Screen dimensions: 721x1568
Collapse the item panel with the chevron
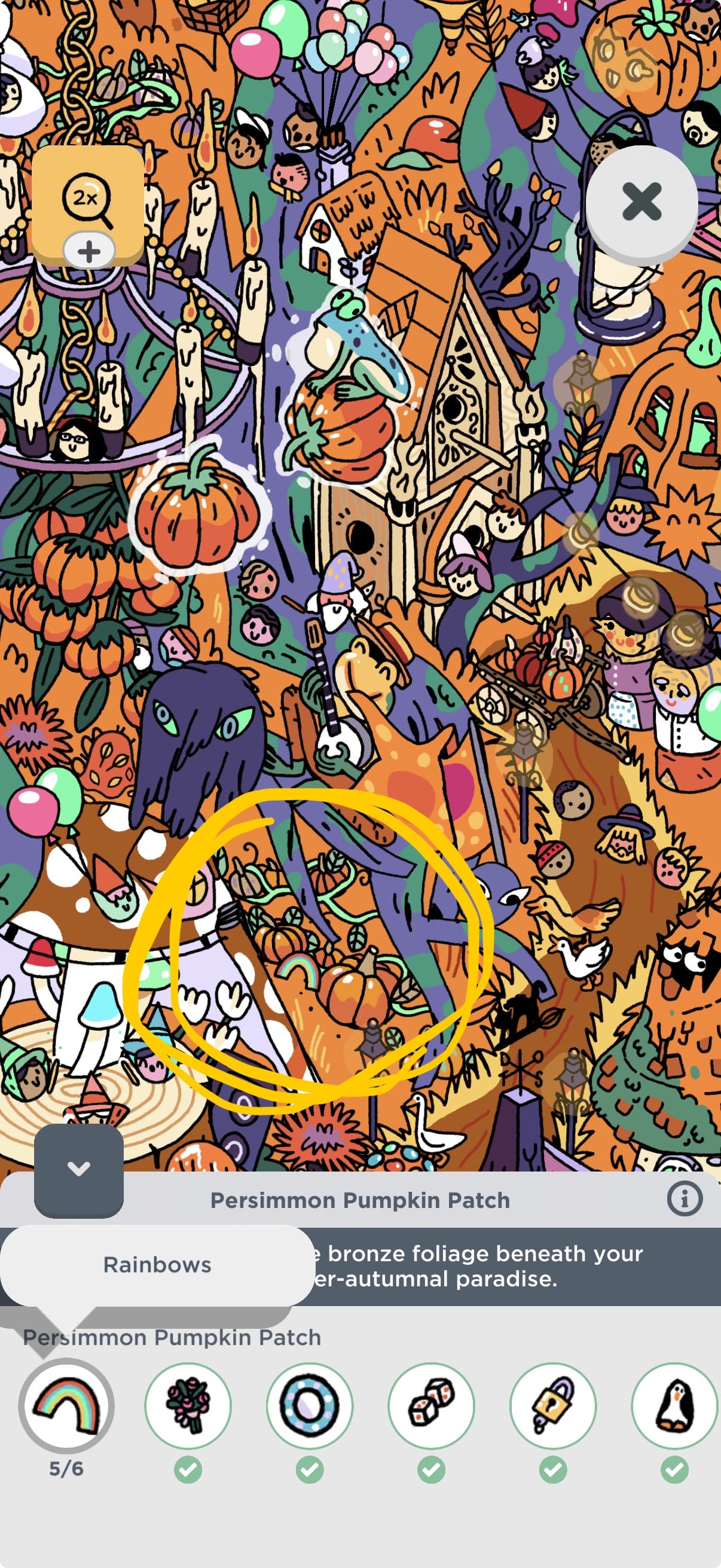[78, 1169]
